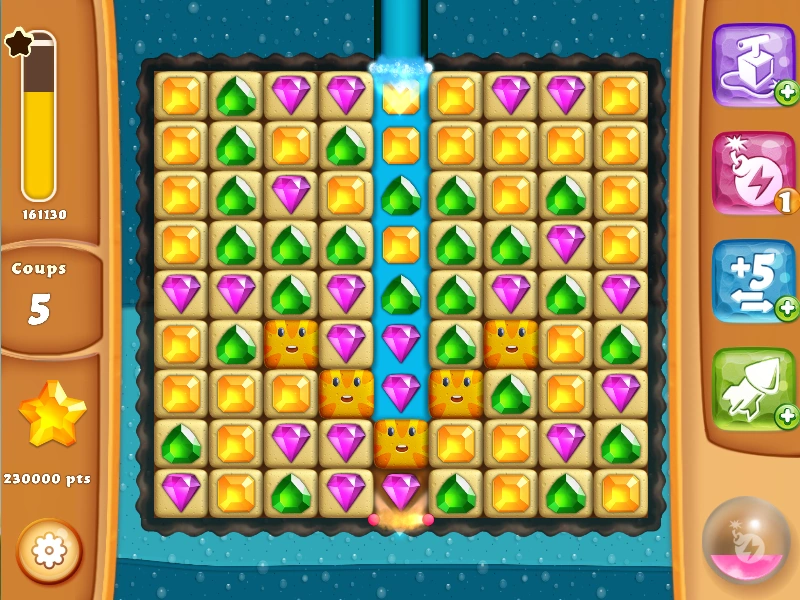The width and height of the screenshot is (800, 600).
Task: Use the purple detonator booster
Action: point(752,64)
